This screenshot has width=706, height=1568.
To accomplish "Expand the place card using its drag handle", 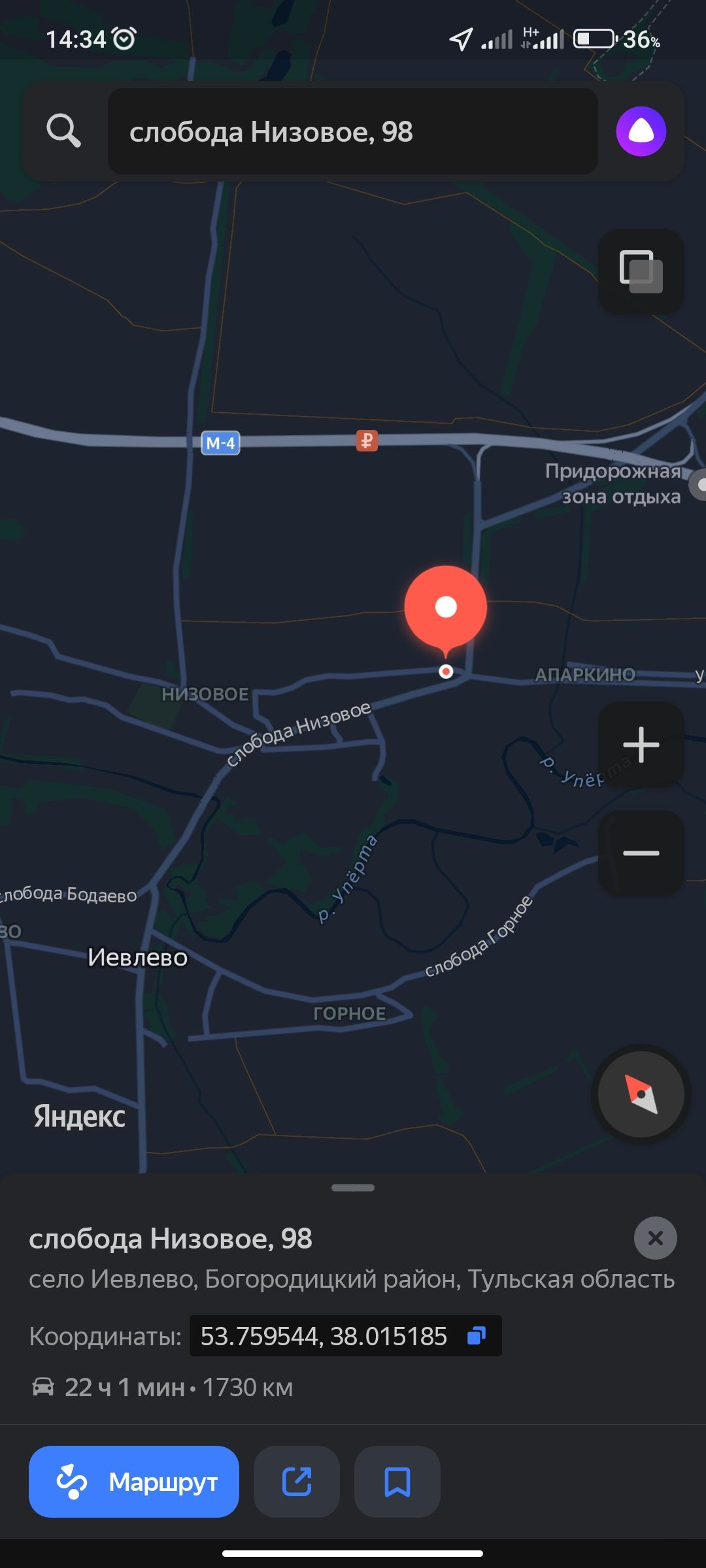I will pyautogui.click(x=353, y=1188).
